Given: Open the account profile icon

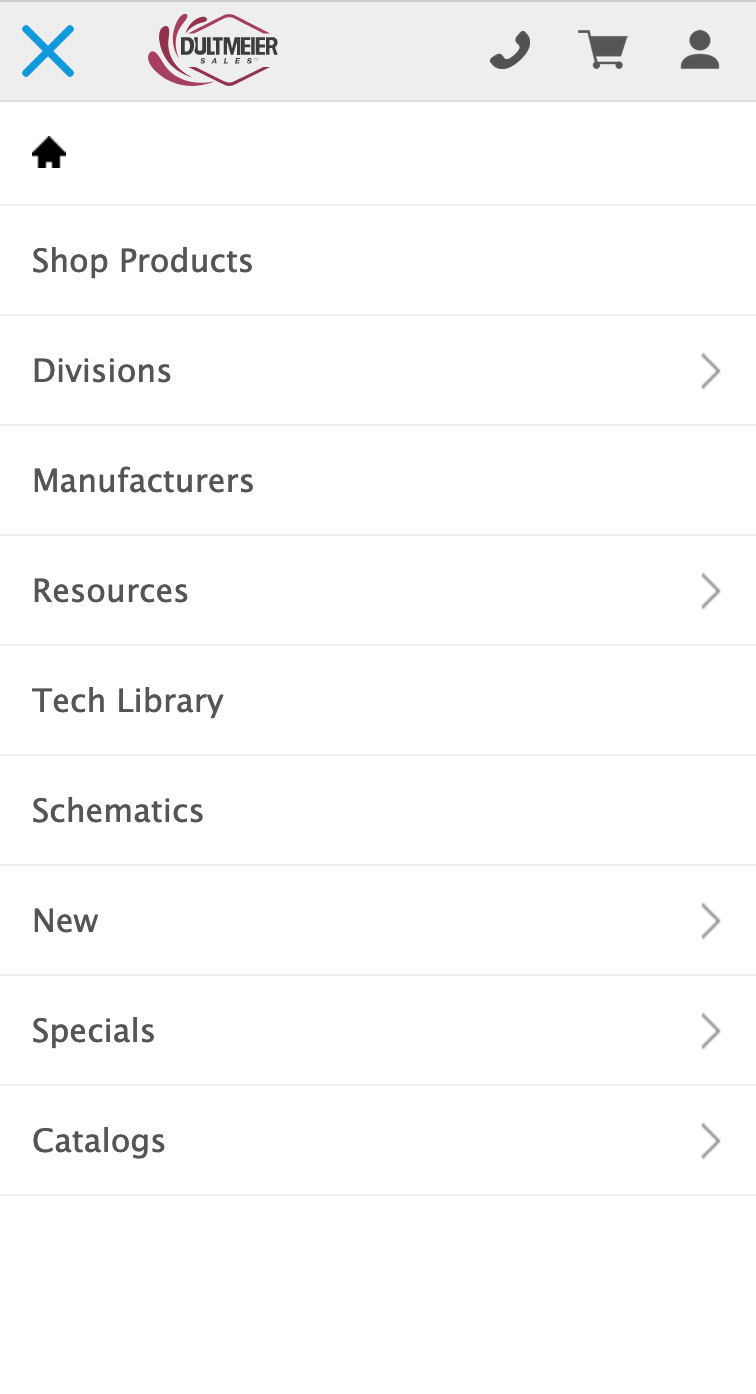Looking at the screenshot, I should 700,50.
